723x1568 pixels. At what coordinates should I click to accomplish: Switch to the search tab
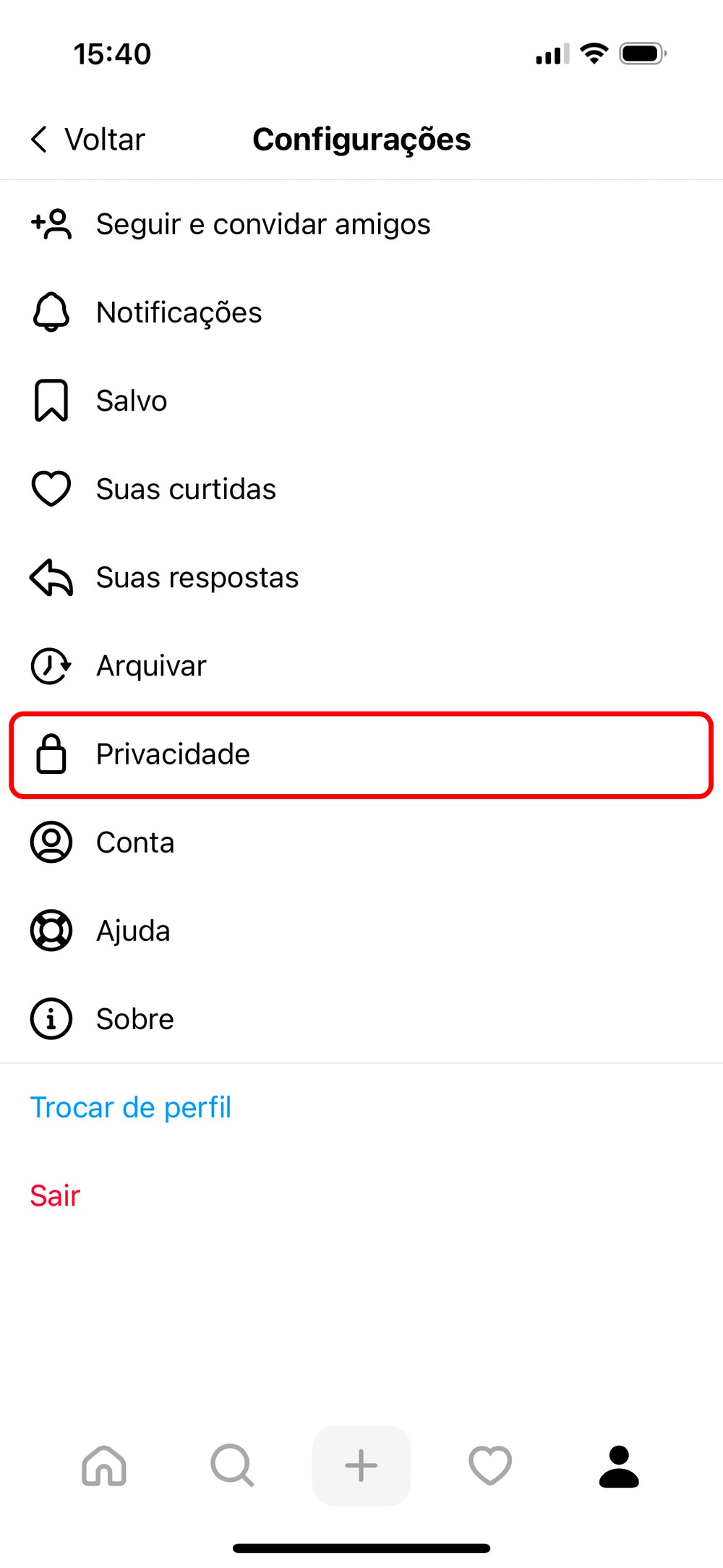tap(232, 1466)
